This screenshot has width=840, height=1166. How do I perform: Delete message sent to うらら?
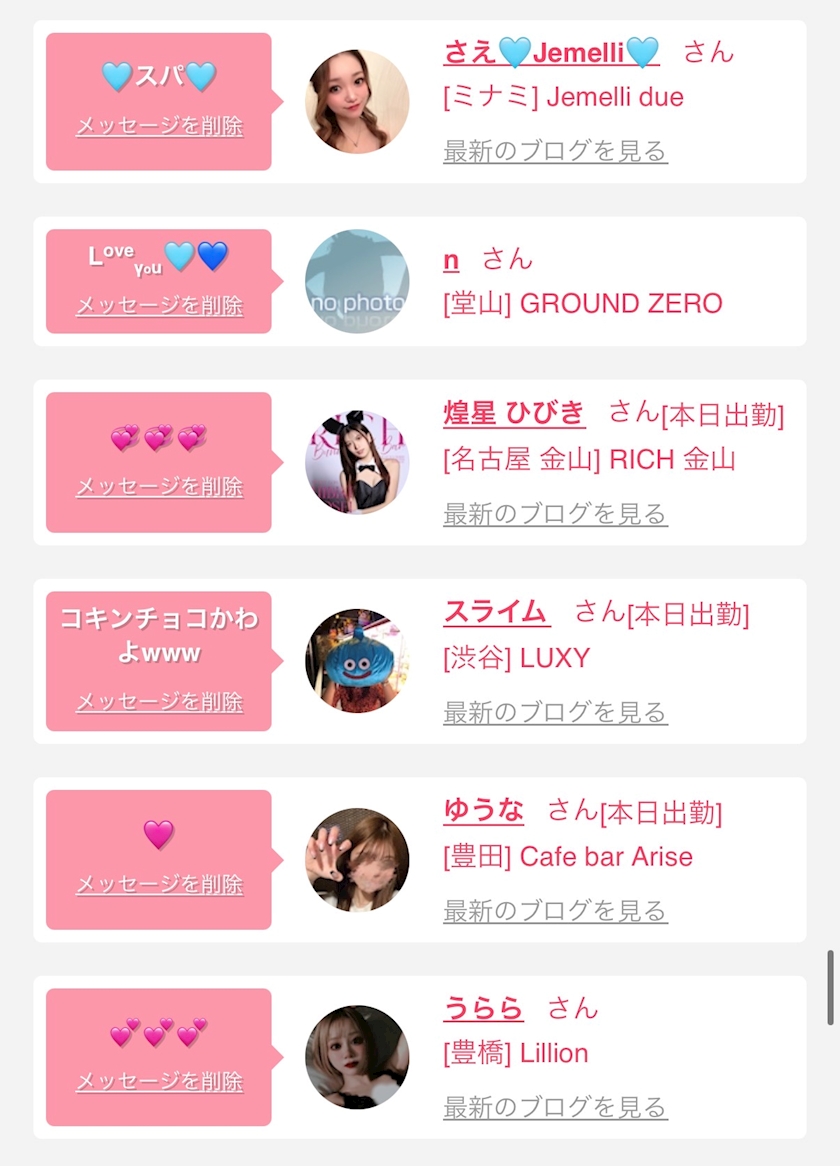(159, 1081)
